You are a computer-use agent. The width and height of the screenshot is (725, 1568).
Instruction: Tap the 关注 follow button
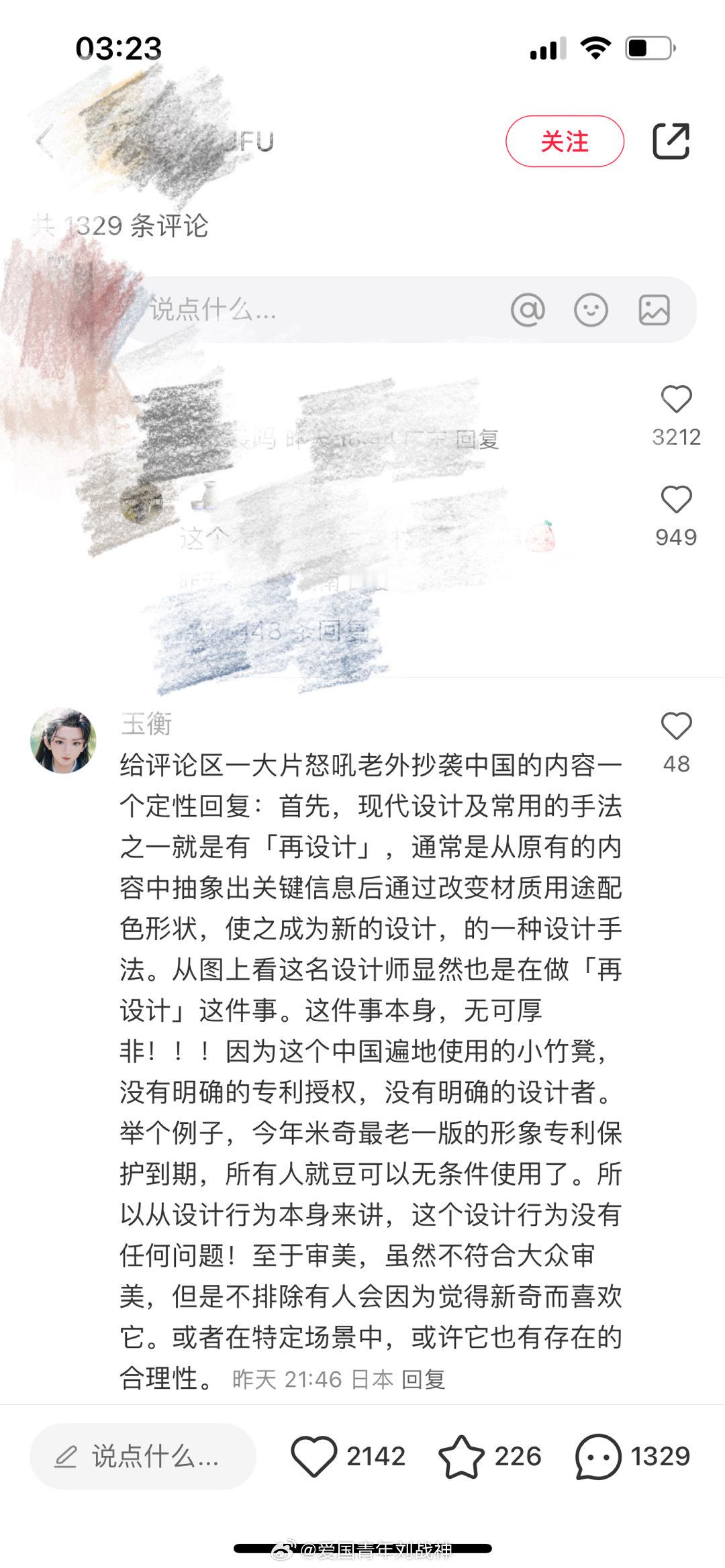click(565, 142)
